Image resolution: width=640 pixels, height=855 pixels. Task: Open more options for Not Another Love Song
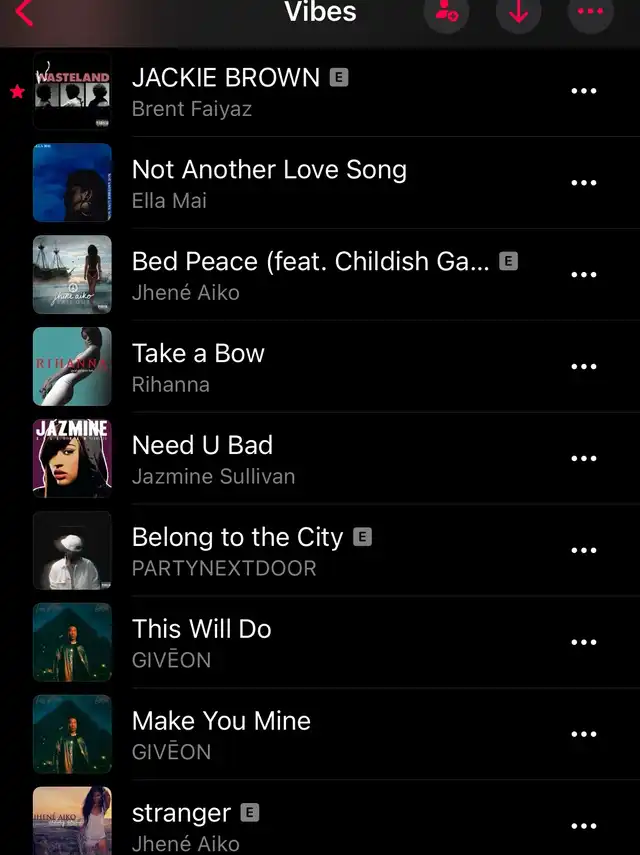pyautogui.click(x=583, y=183)
